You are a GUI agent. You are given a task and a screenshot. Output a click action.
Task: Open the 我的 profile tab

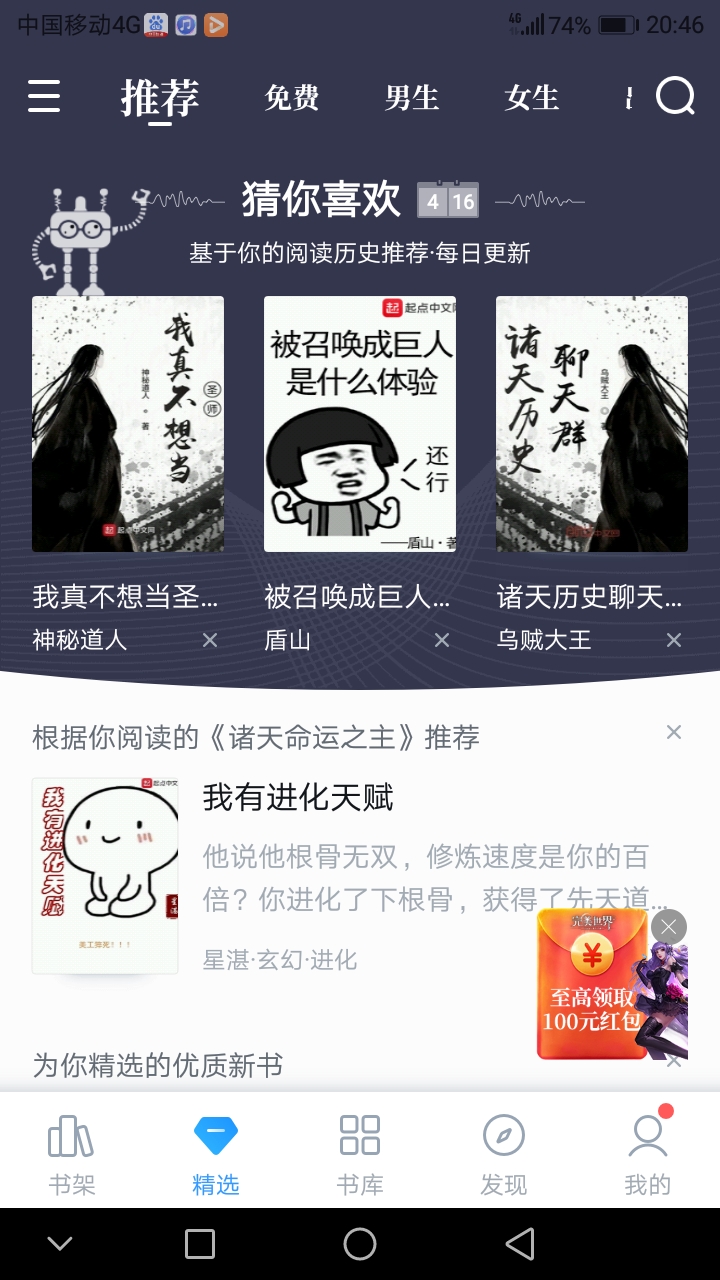(x=648, y=1154)
